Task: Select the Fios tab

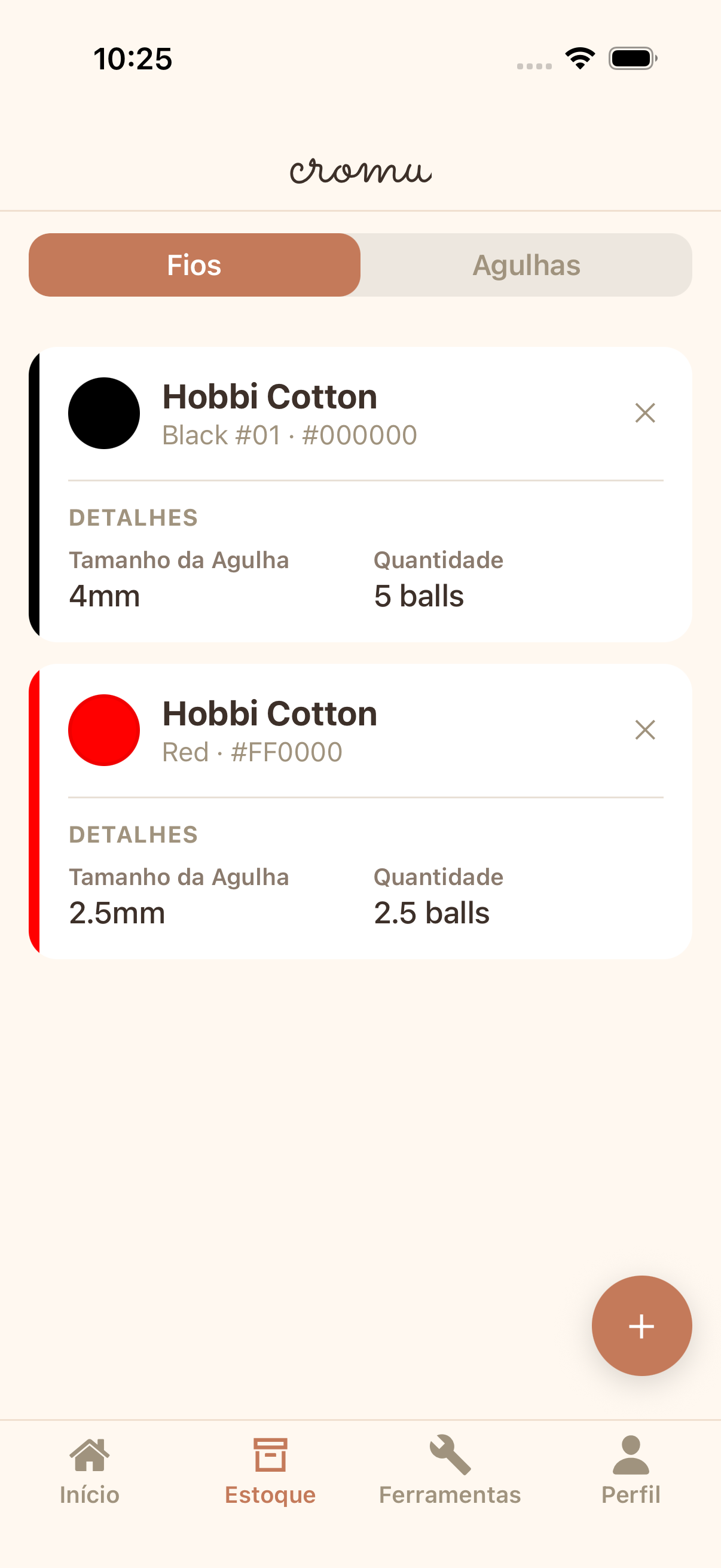Action: coord(194,264)
